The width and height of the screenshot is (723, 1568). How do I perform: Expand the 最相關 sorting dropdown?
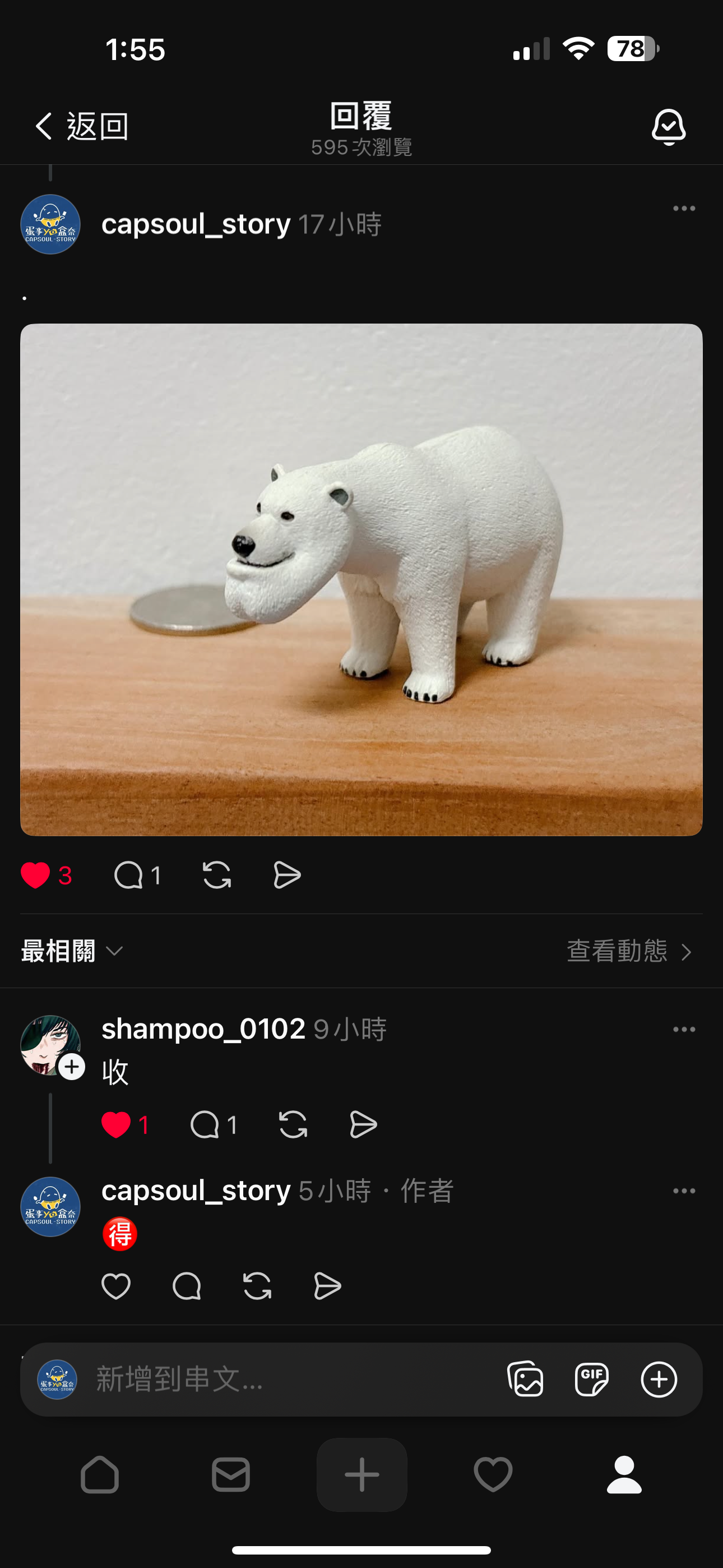72,951
